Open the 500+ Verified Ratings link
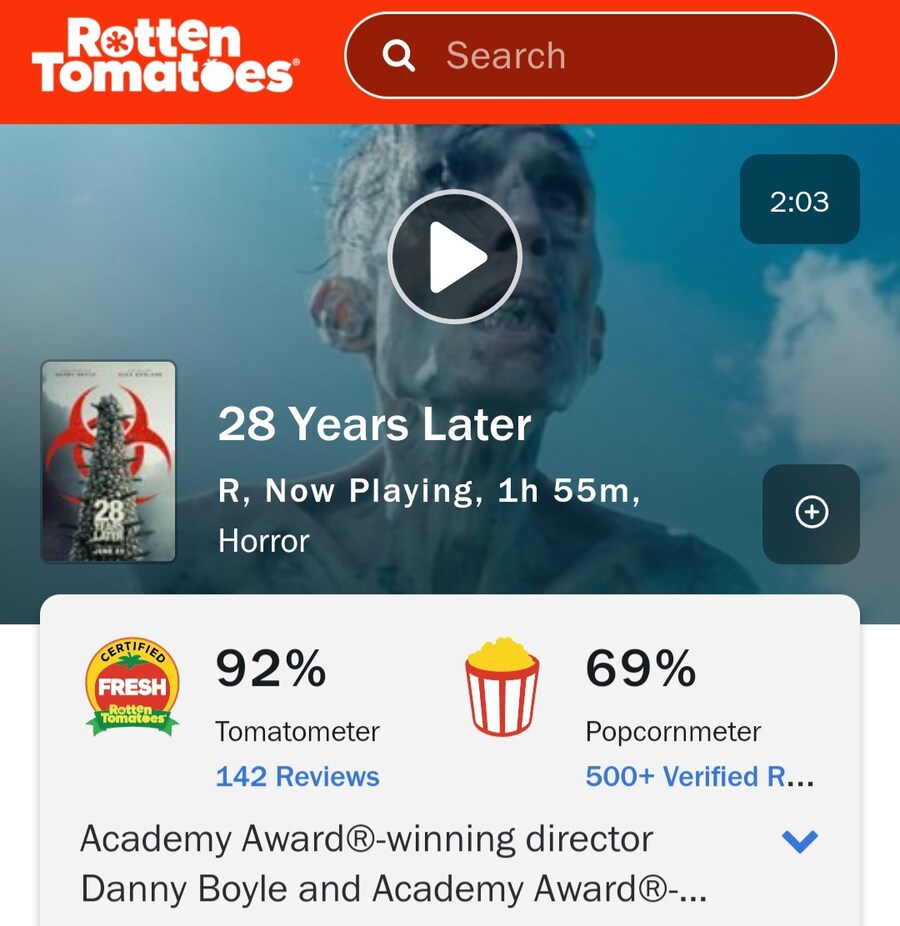The image size is (900, 926). click(699, 776)
